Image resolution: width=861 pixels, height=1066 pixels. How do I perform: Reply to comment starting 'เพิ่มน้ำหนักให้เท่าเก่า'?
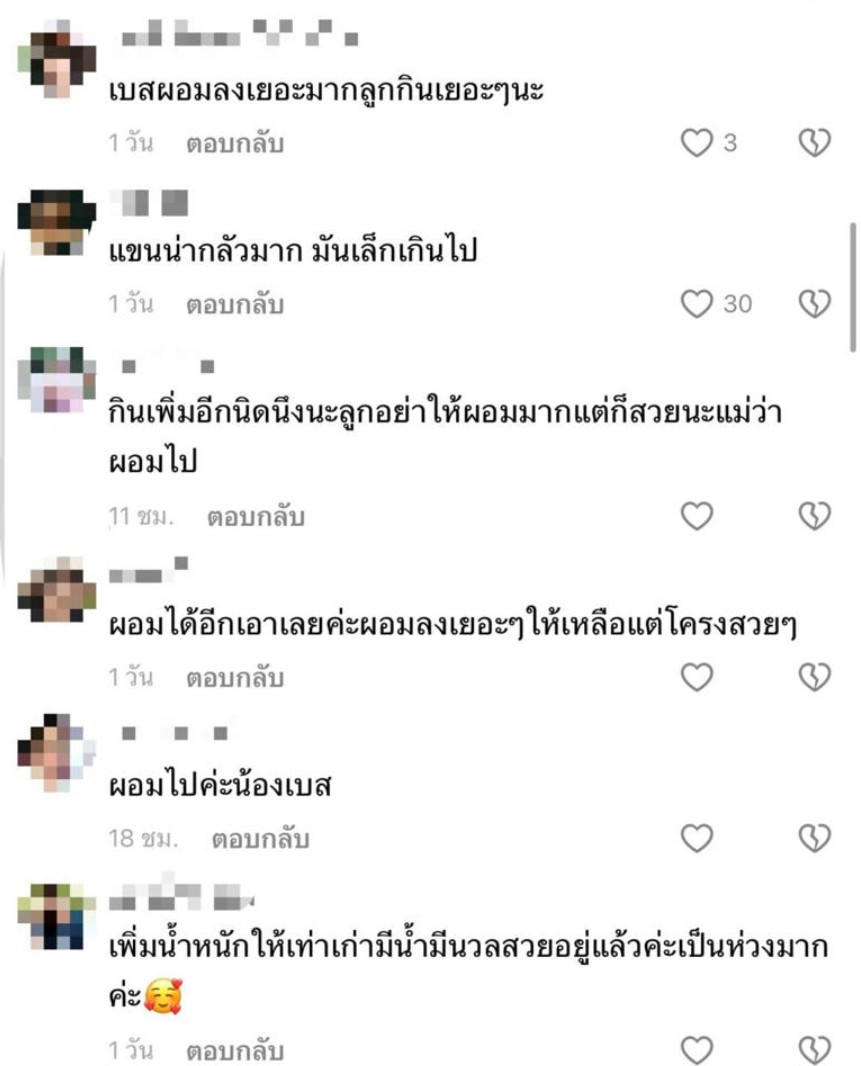point(234,1050)
